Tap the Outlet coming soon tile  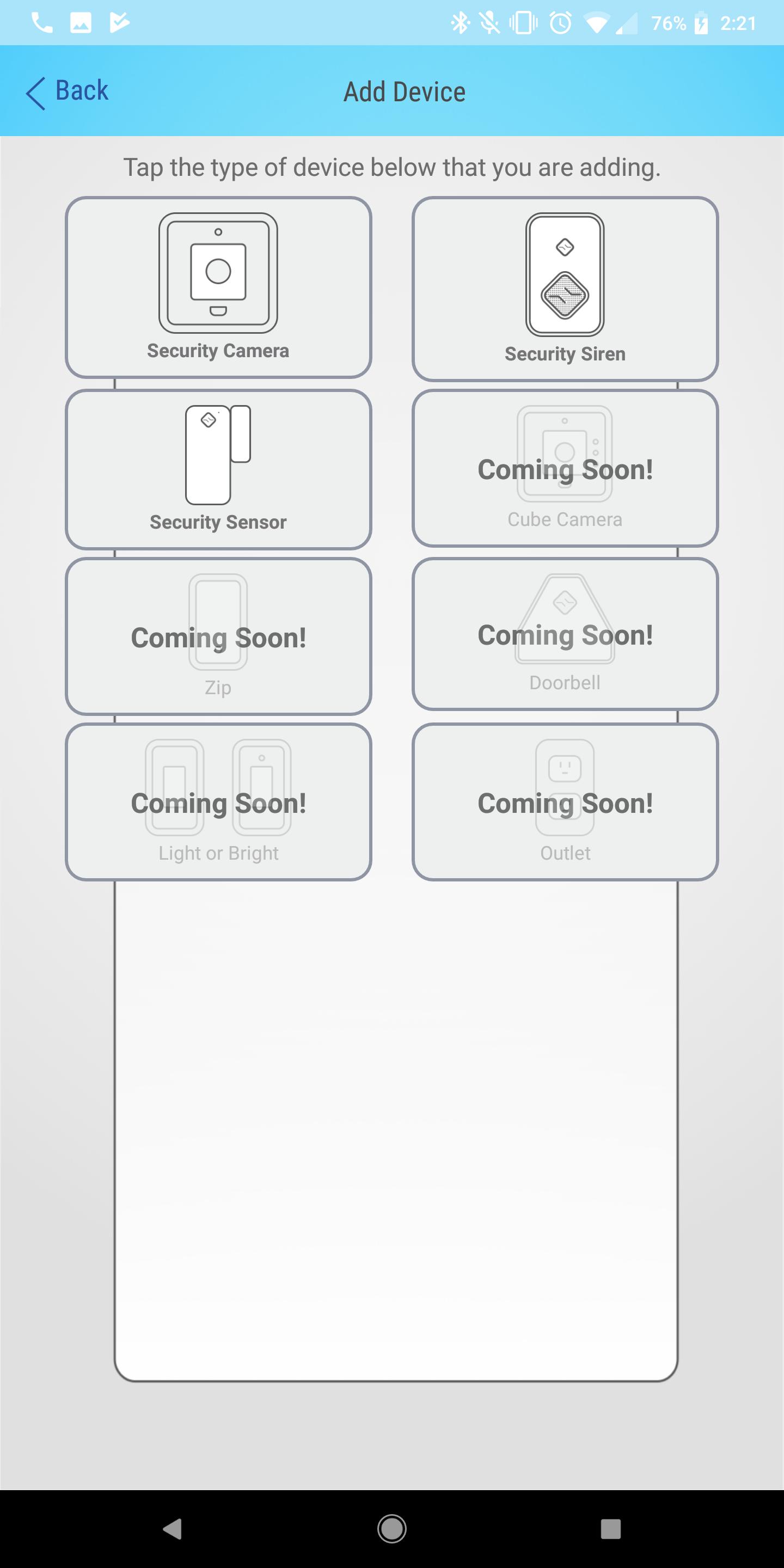[x=565, y=801]
